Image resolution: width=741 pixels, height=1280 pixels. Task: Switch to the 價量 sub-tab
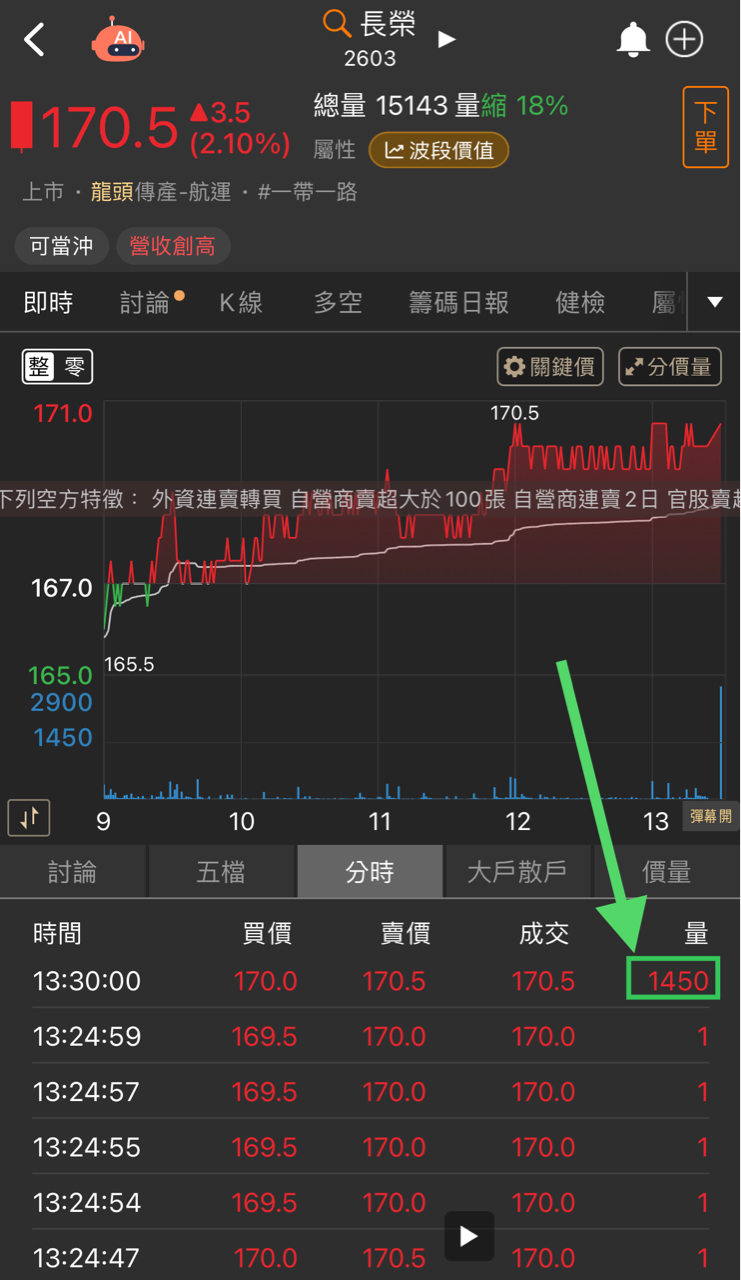click(x=666, y=872)
